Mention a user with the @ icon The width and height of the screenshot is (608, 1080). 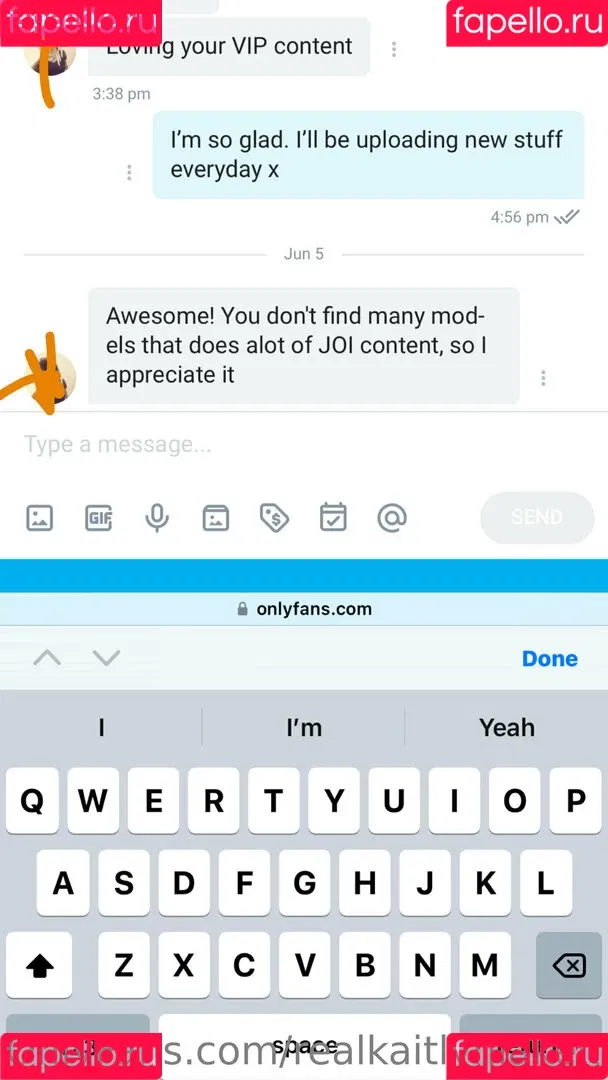coord(392,518)
